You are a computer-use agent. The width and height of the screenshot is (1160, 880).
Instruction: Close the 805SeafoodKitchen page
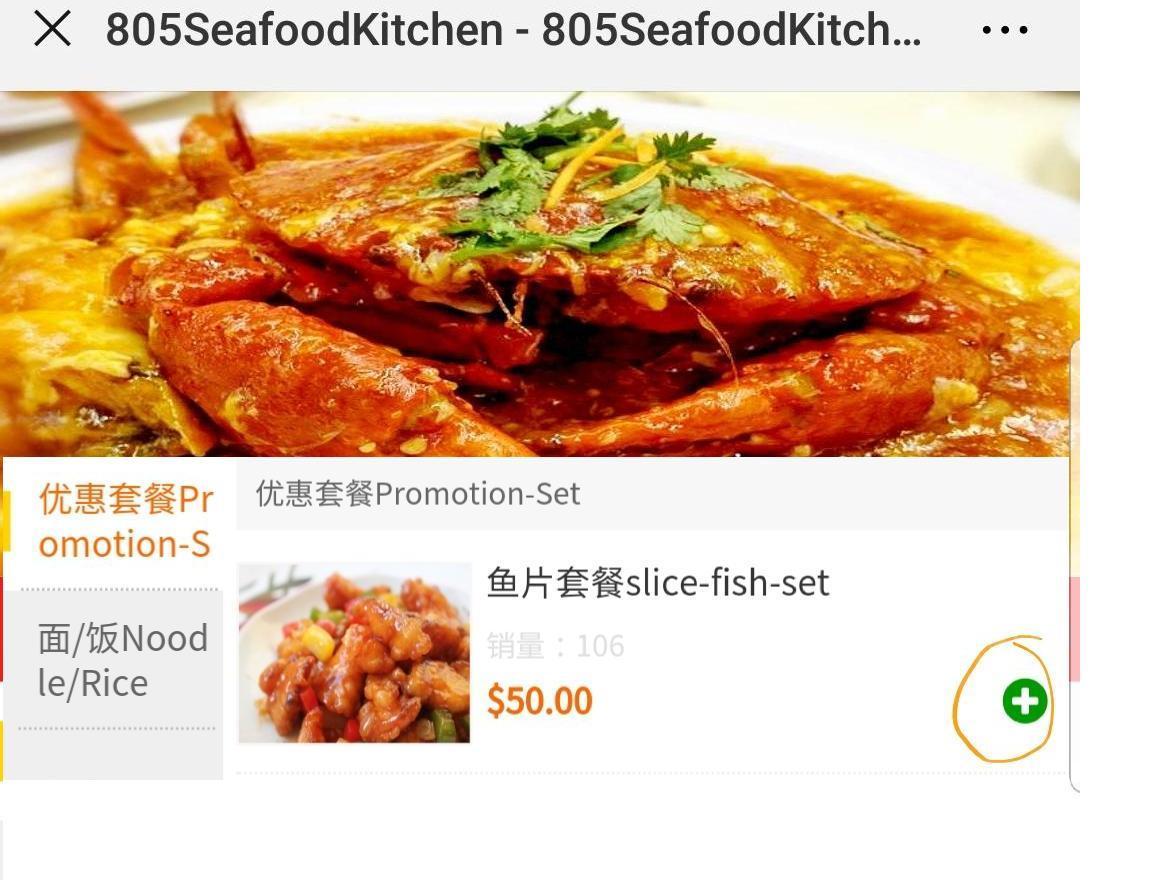coord(52,30)
